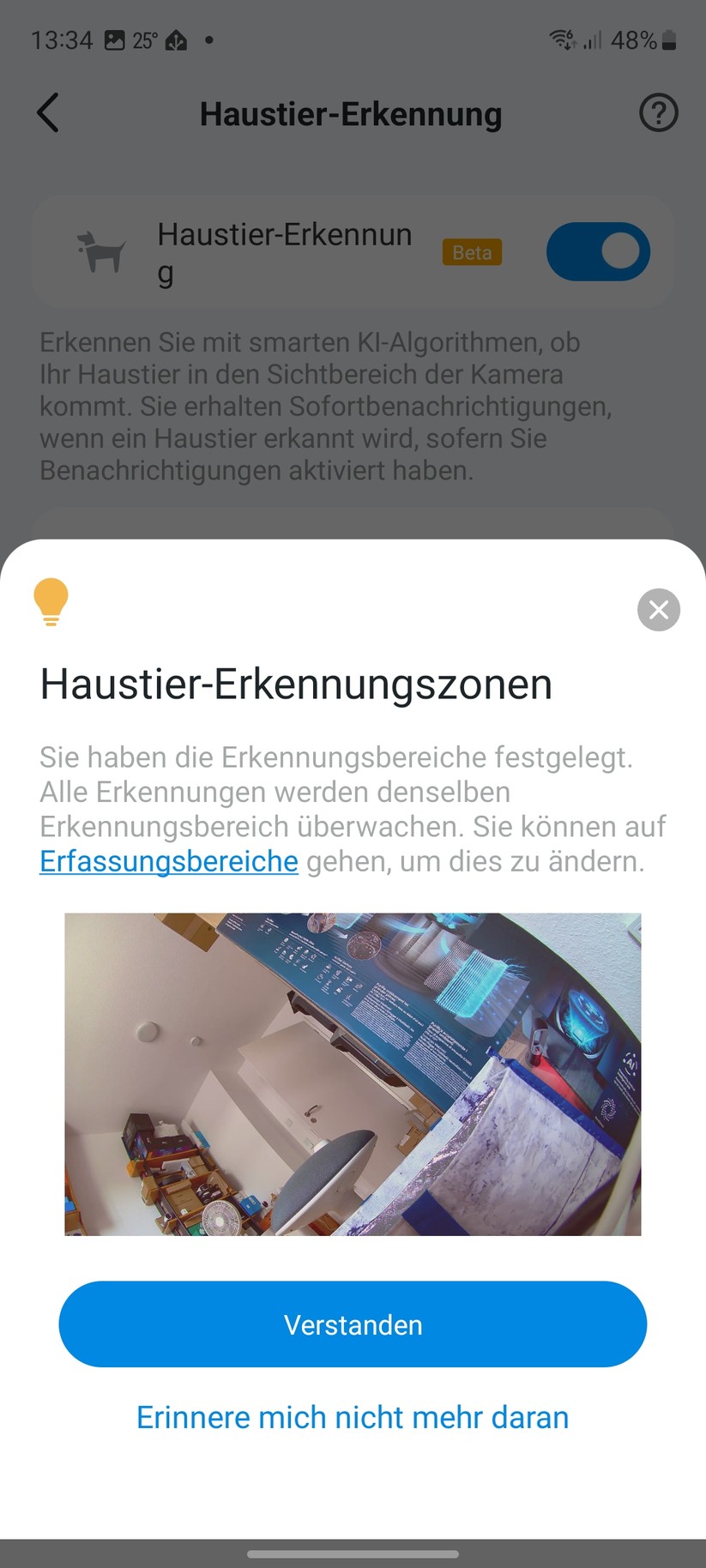
Task: Open the Erfassungsbereiche link
Action: click(167, 861)
